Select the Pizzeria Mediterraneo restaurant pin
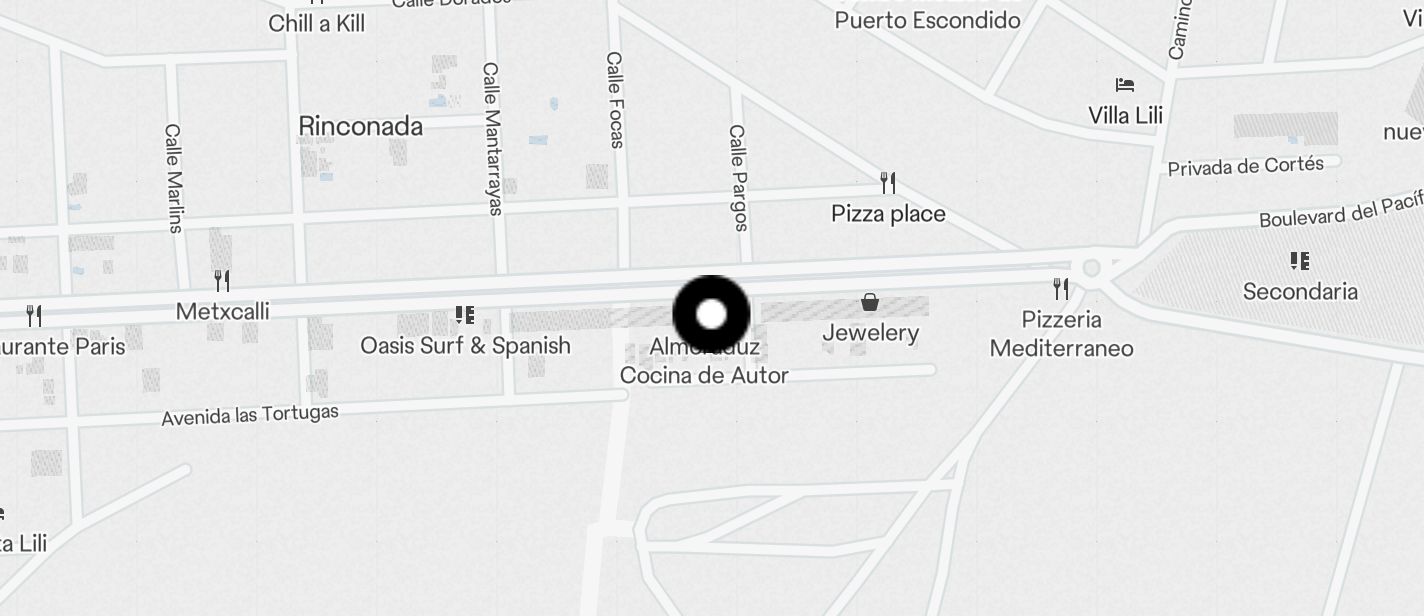Image resolution: width=1424 pixels, height=616 pixels. (x=1061, y=289)
